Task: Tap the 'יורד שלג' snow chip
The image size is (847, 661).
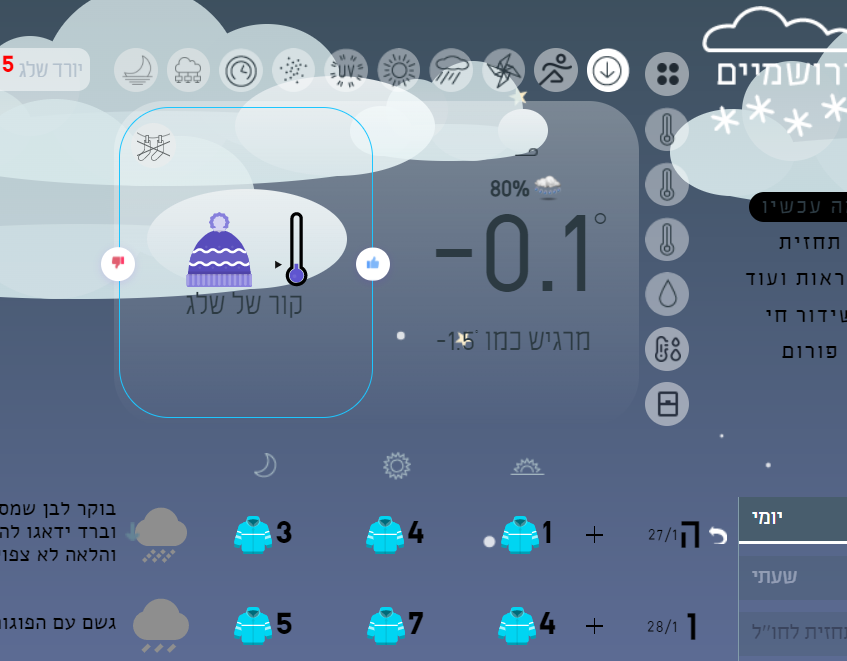Action: (x=45, y=69)
